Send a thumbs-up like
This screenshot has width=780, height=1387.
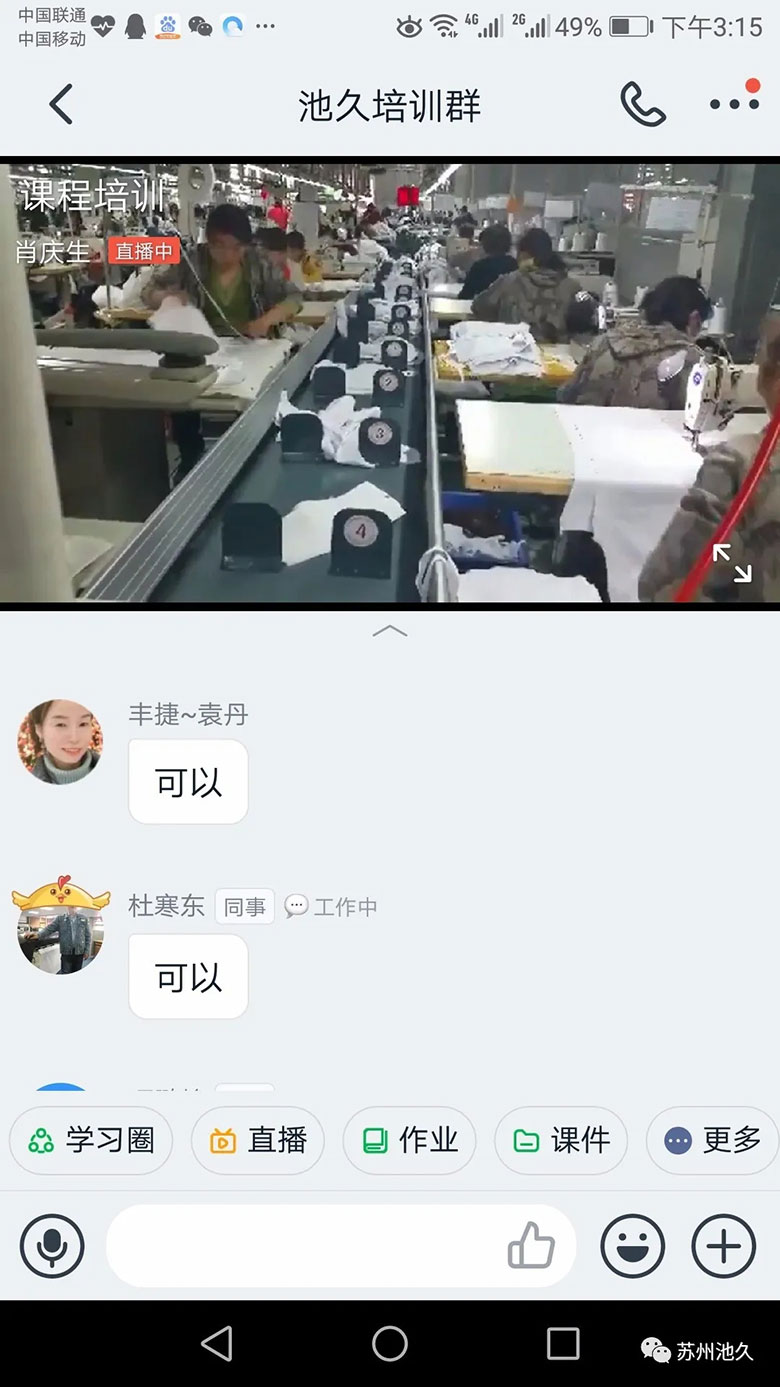[x=531, y=1246]
